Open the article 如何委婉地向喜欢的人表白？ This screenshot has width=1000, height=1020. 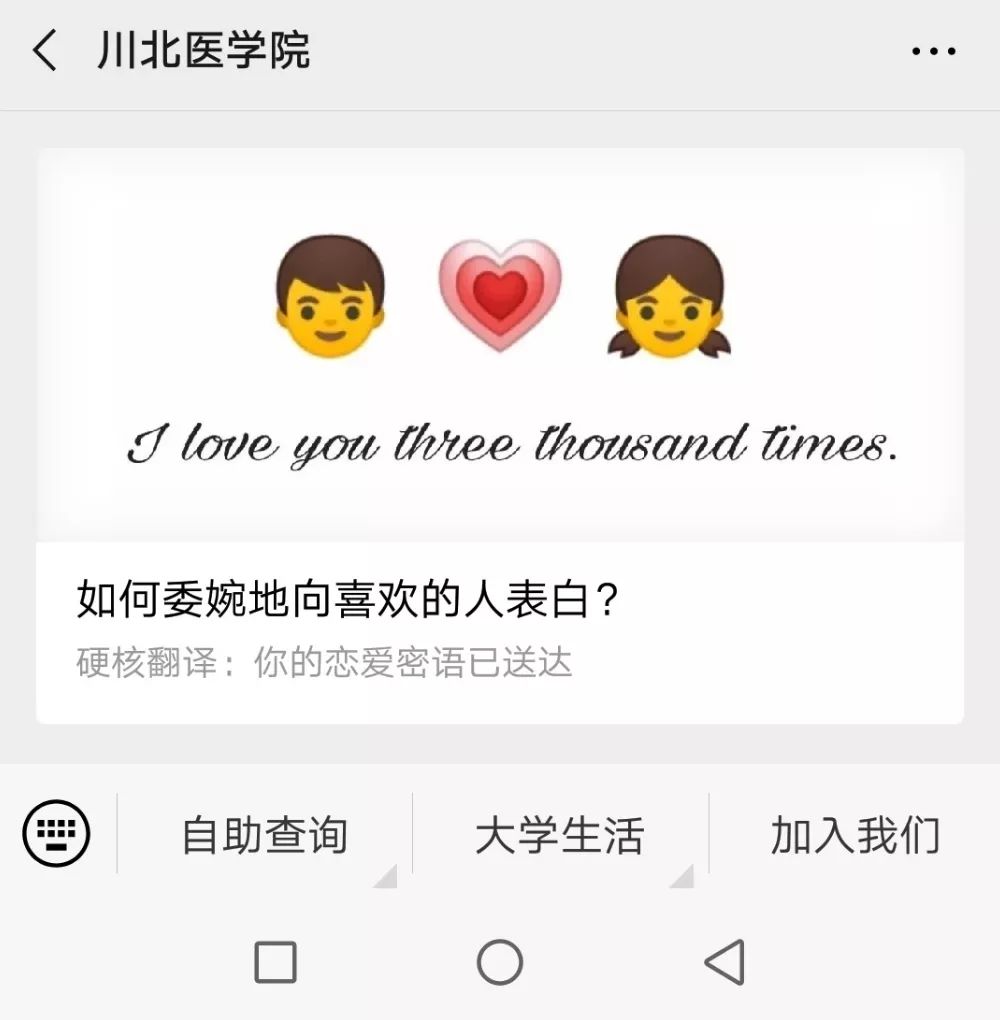pyautogui.click(x=350, y=600)
